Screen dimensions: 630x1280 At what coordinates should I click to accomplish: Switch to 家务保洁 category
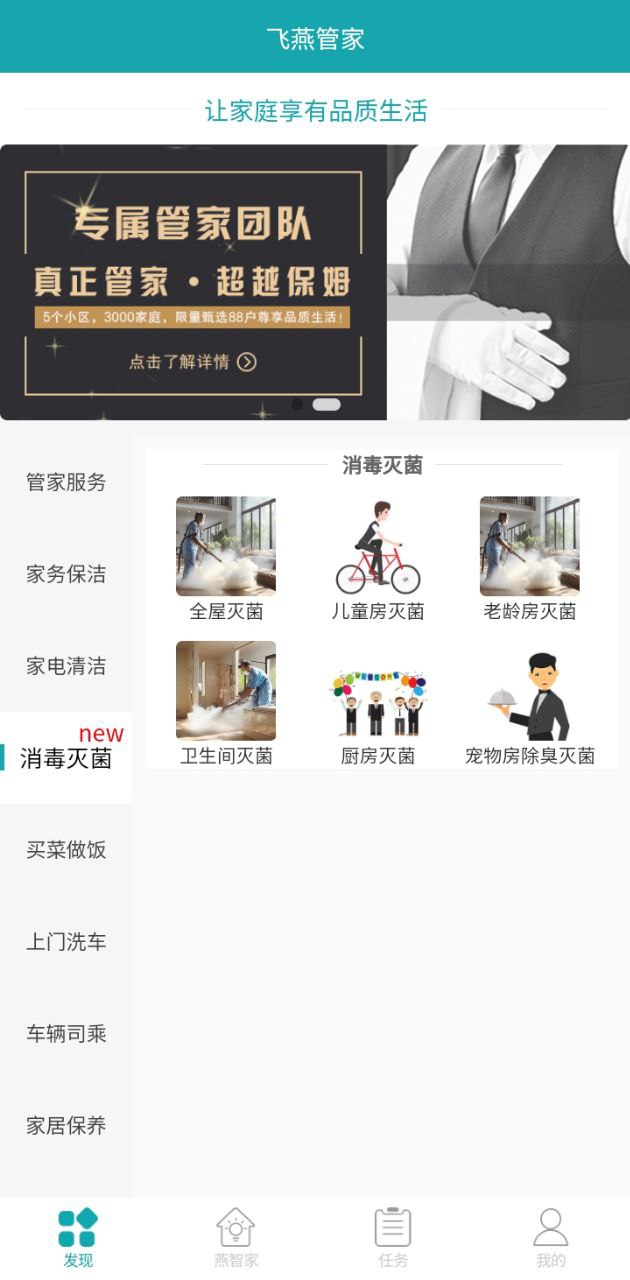66,574
